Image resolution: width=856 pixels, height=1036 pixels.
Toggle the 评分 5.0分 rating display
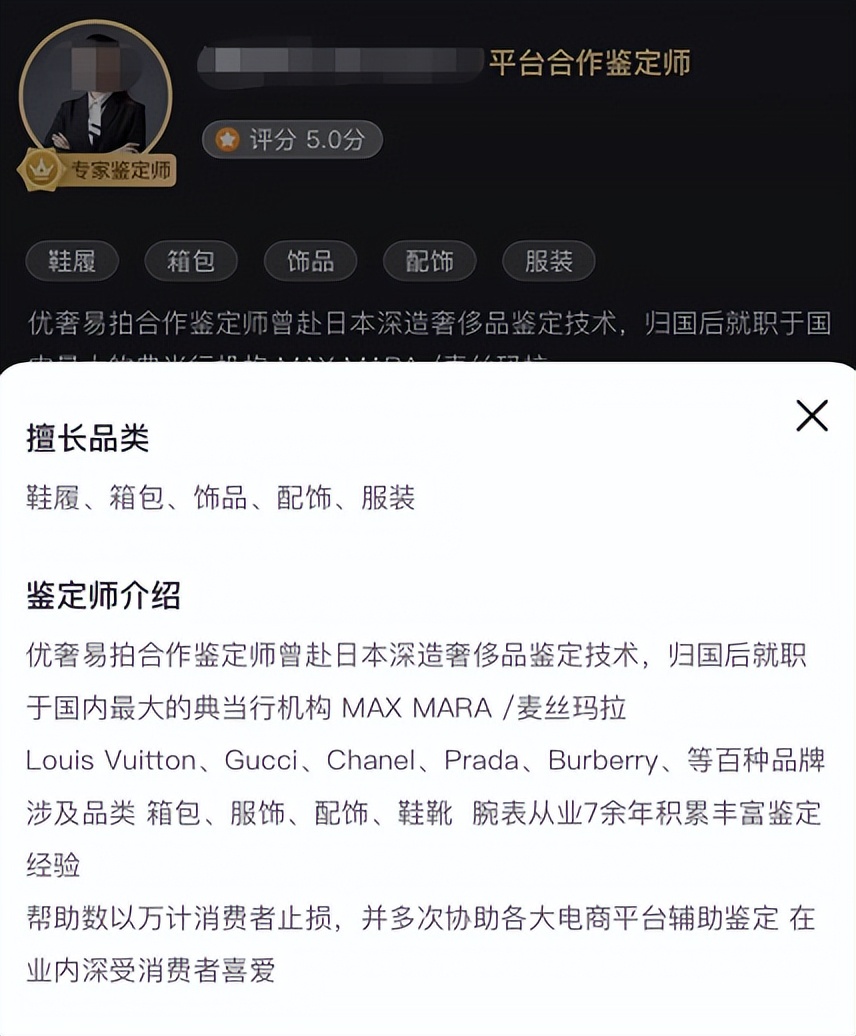point(290,140)
